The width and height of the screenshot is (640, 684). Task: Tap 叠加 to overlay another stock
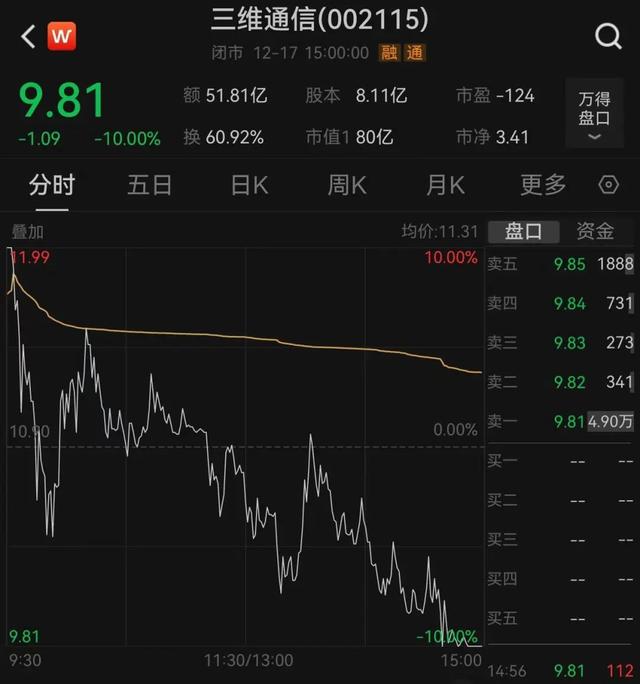tap(27, 232)
